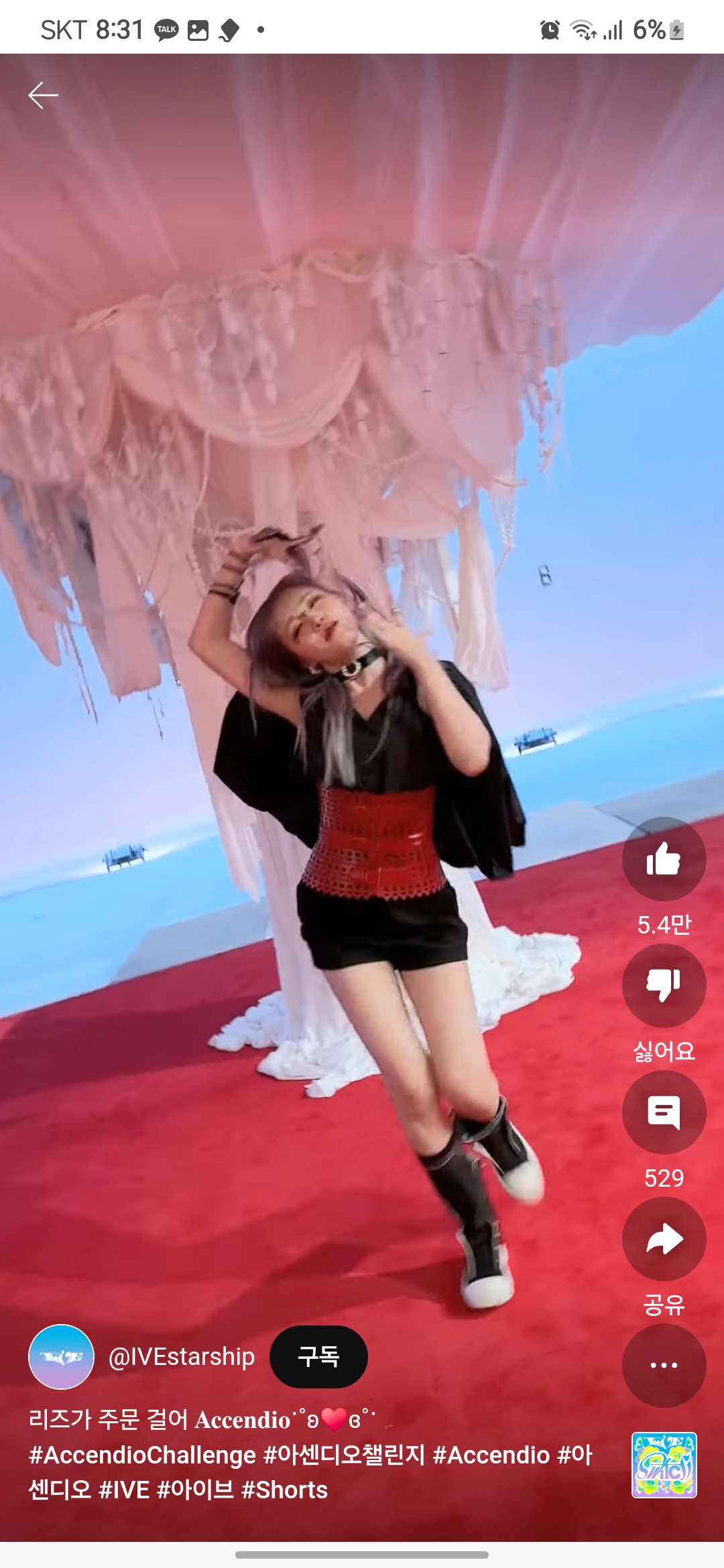
Task: Open the sound album thumbnail
Action: 664,1465
